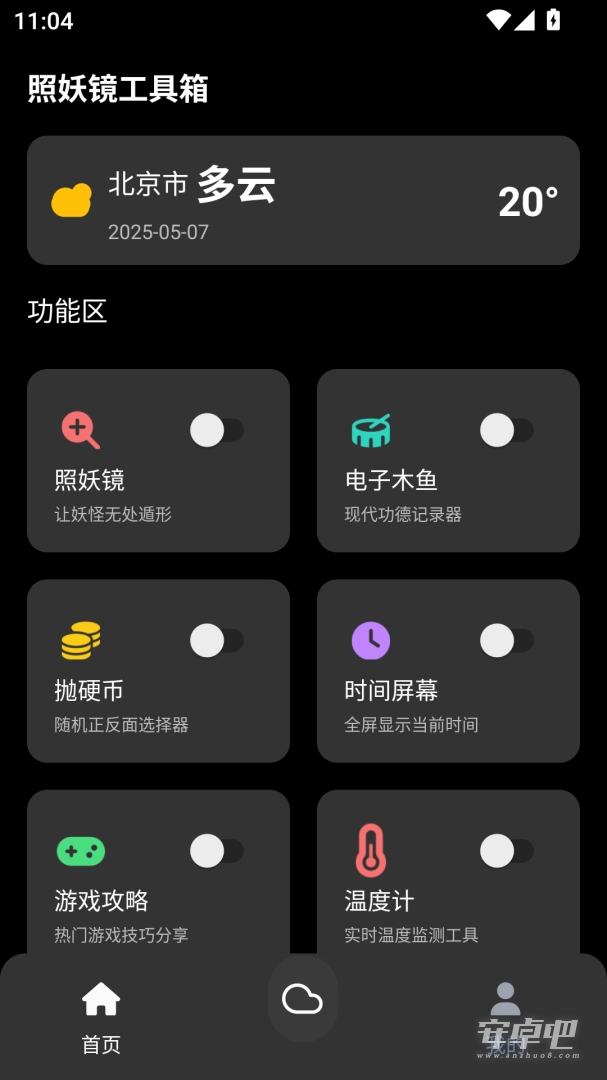Screen dimensions: 607x1080
Task: Turn on the 温度计 switch
Action: [x=506, y=851]
